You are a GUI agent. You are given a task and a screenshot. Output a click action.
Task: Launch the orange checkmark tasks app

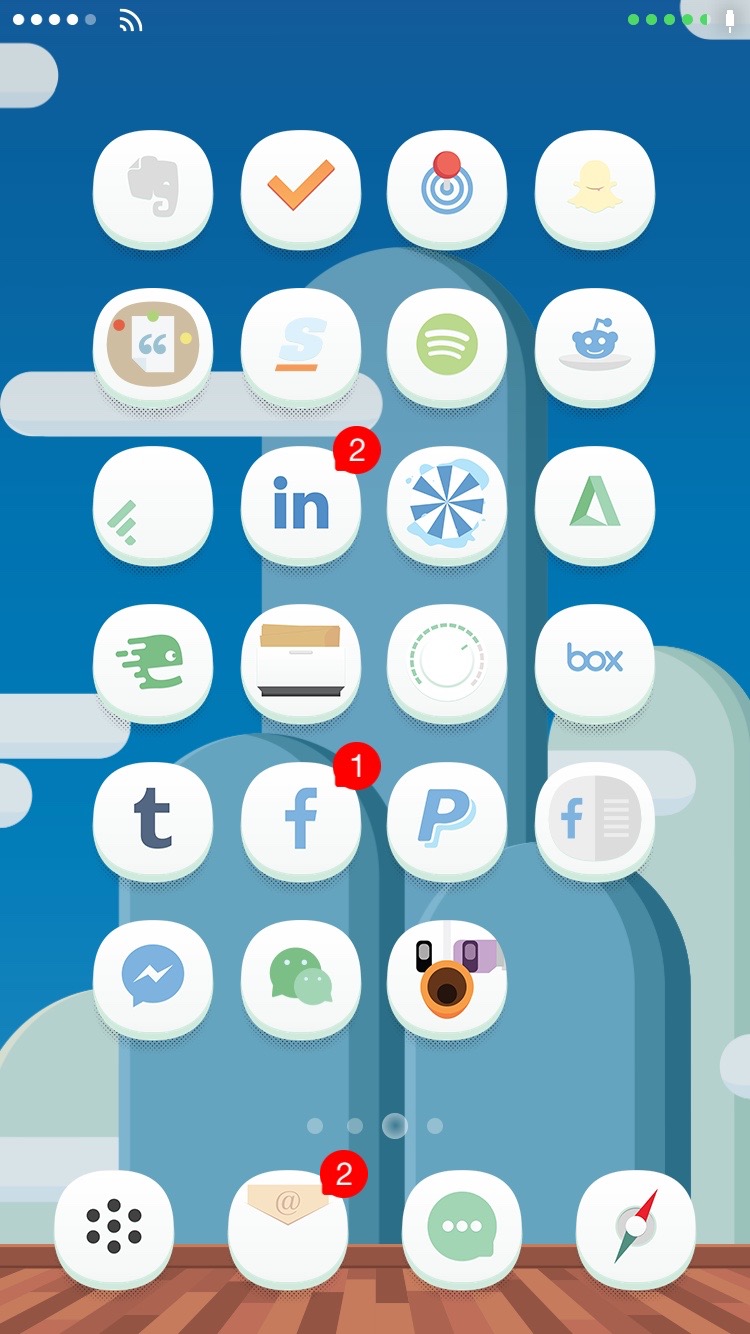301,188
